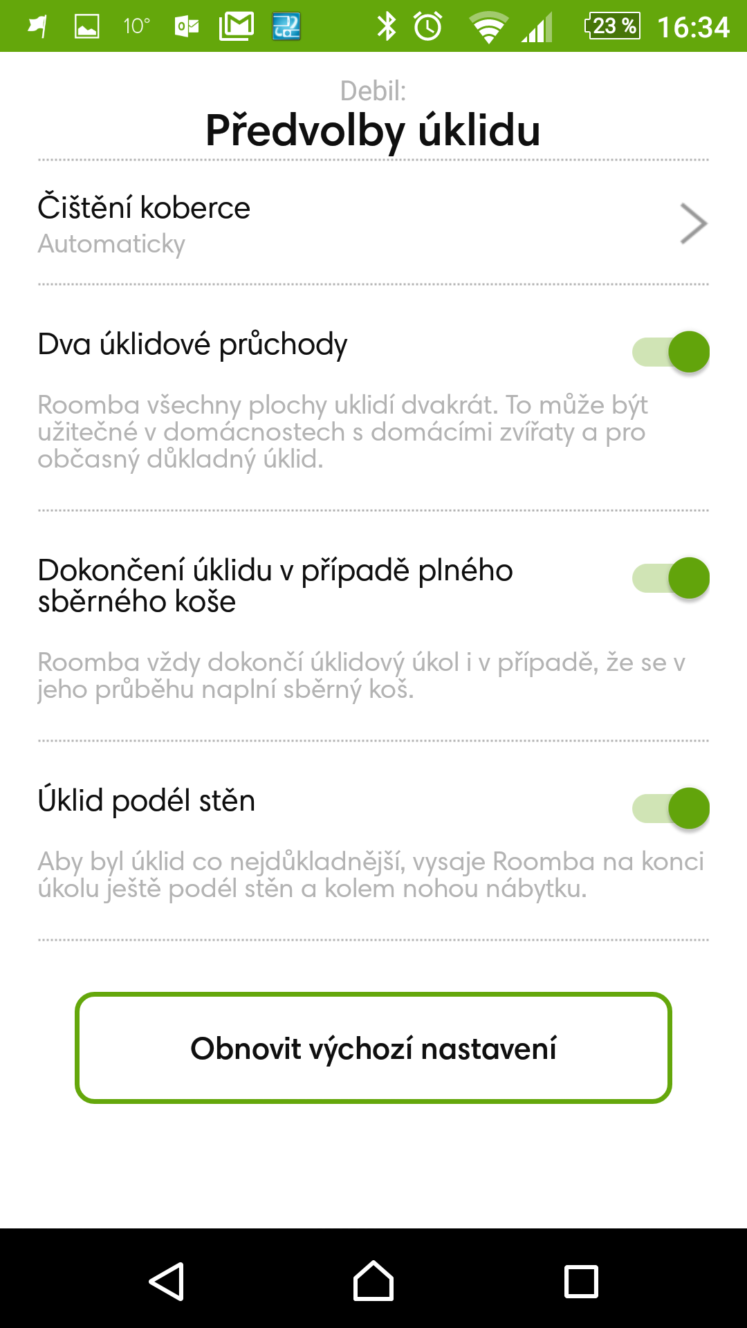Go back using the system back button
This screenshot has height=1328, width=747.
click(x=167, y=1280)
